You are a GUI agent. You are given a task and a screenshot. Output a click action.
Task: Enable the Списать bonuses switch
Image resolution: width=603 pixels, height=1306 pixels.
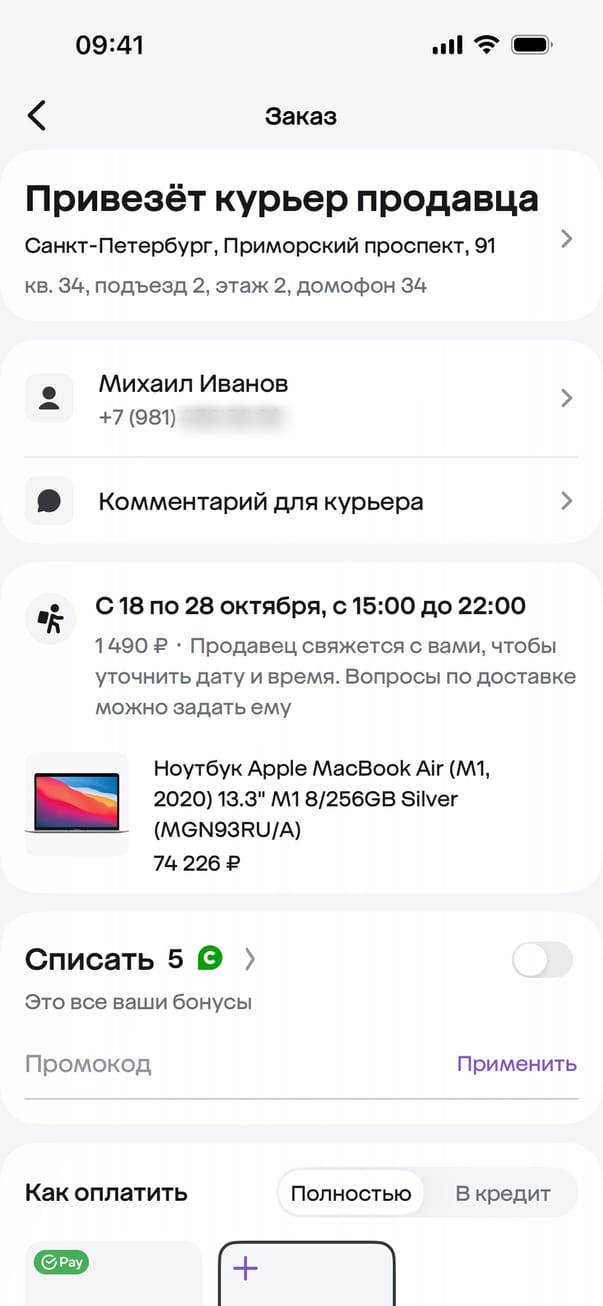coord(541,961)
